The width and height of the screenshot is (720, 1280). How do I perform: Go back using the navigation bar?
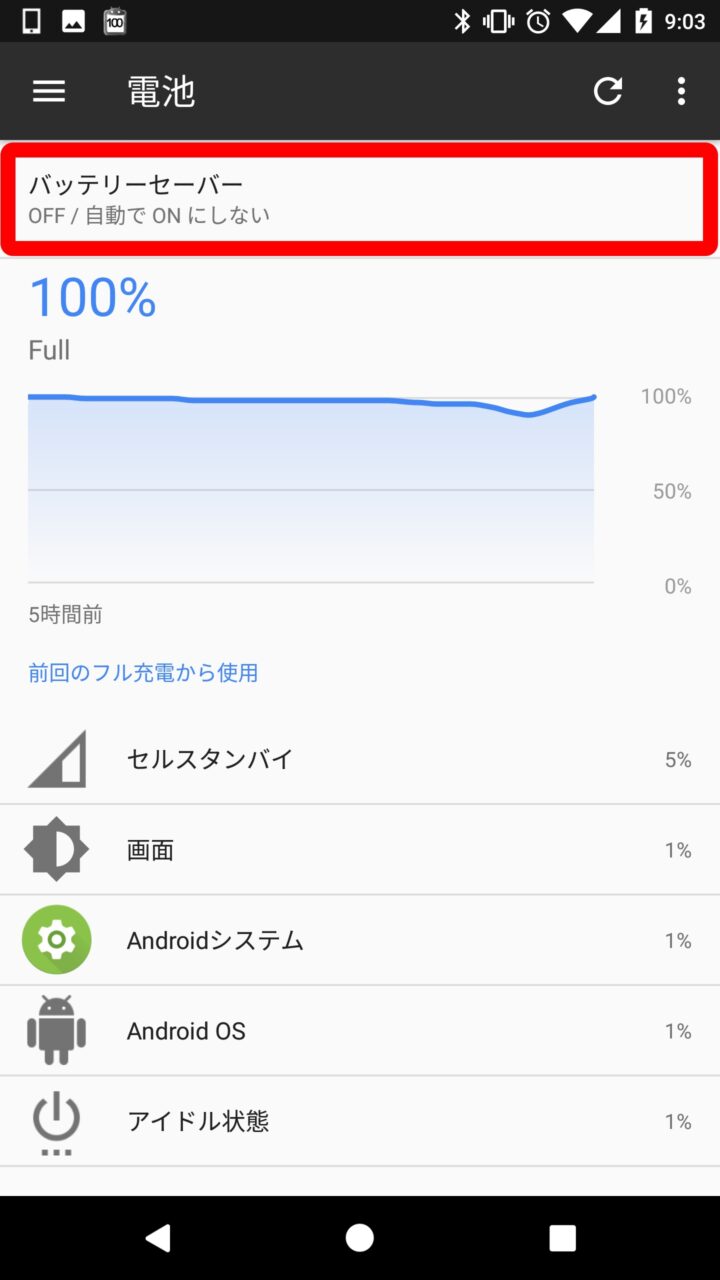point(157,1238)
